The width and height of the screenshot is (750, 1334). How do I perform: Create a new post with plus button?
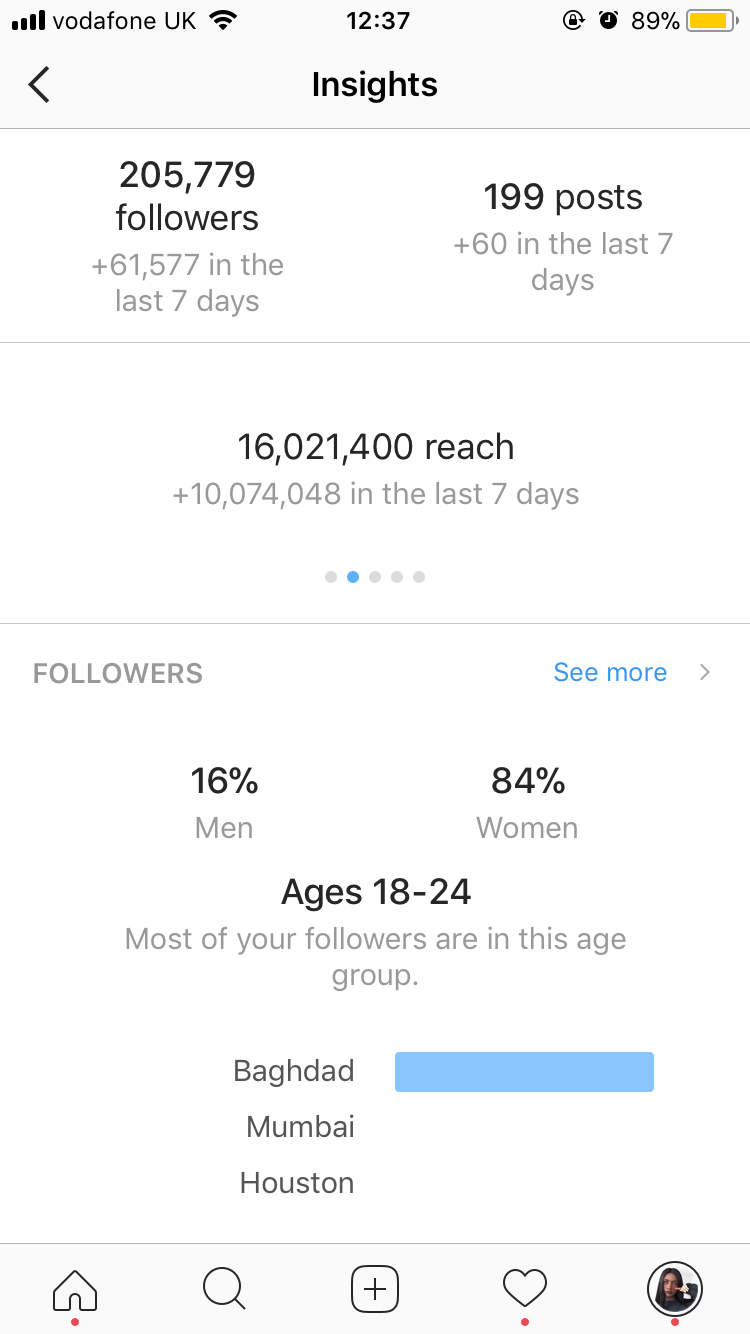(x=375, y=1288)
